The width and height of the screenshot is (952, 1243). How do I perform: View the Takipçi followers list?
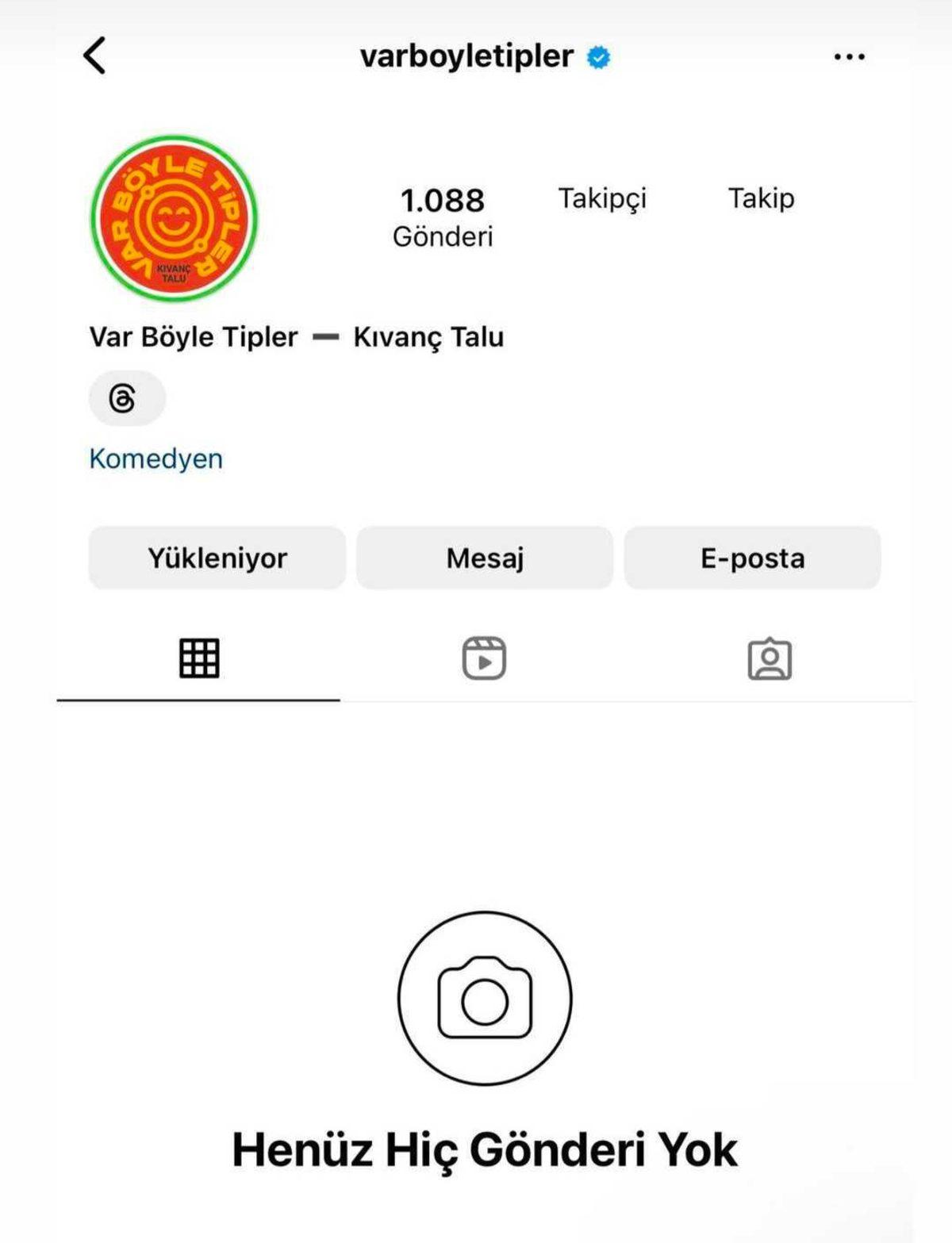(602, 198)
